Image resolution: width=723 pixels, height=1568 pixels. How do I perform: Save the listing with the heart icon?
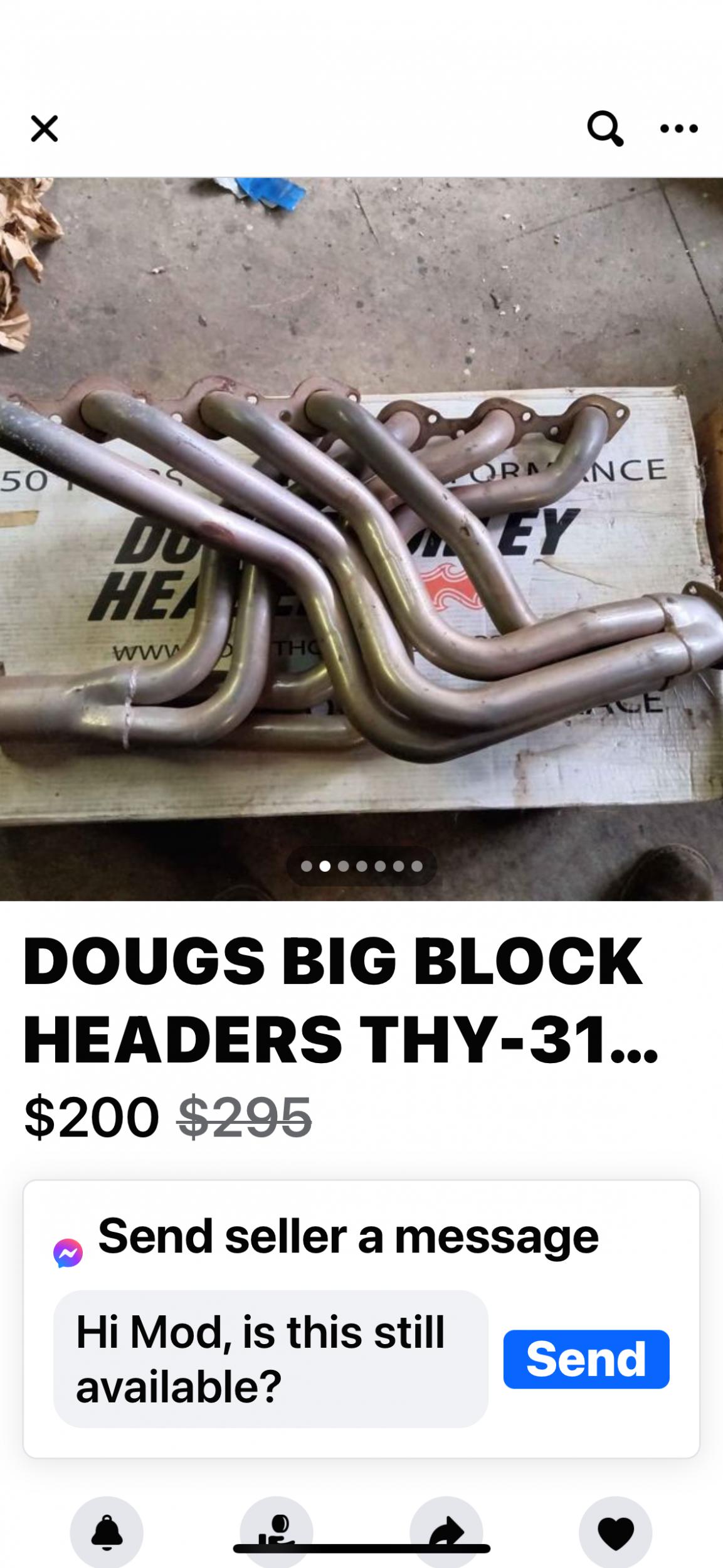[615, 1532]
